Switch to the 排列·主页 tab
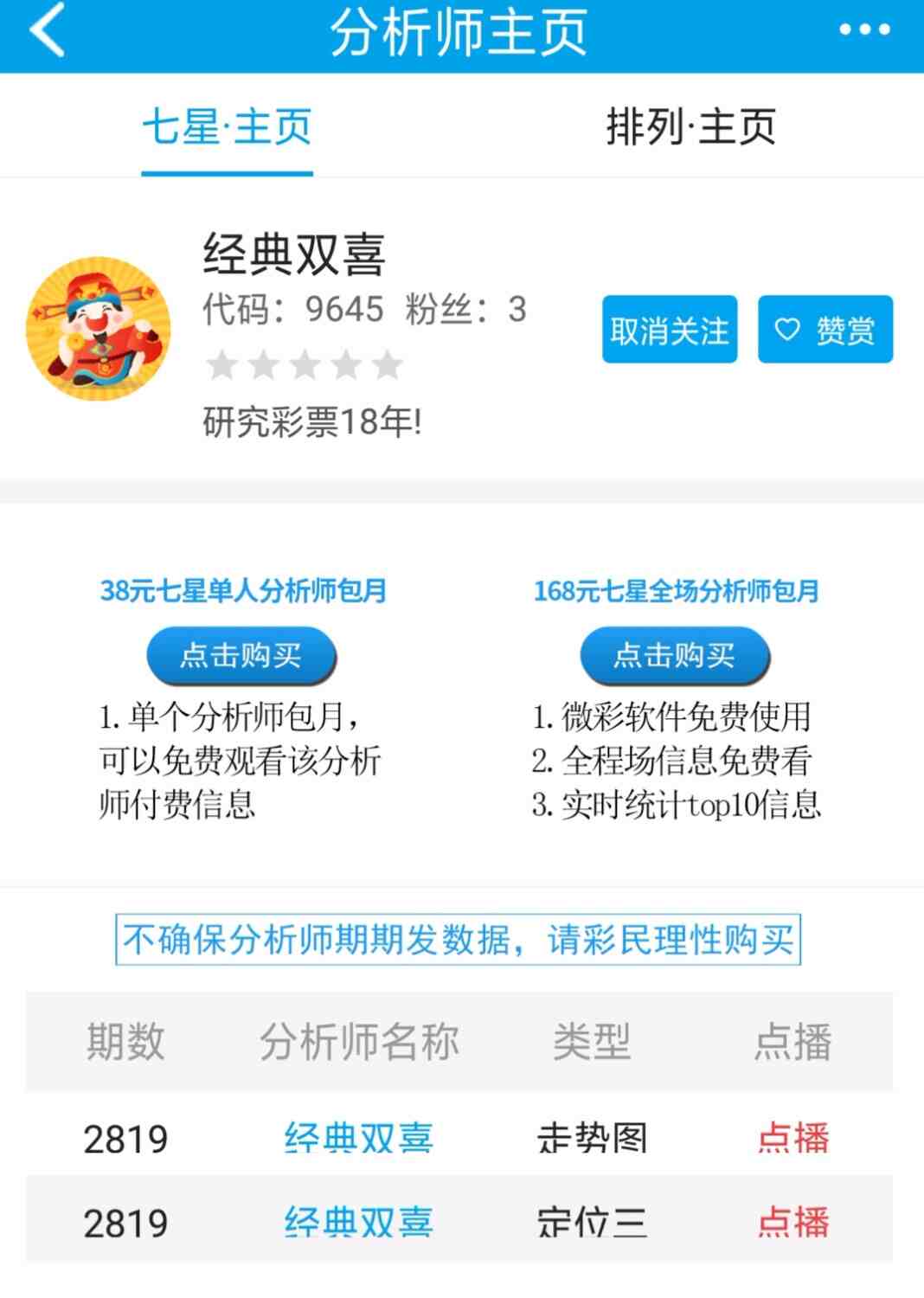The height and width of the screenshot is (1298, 924). [690, 128]
